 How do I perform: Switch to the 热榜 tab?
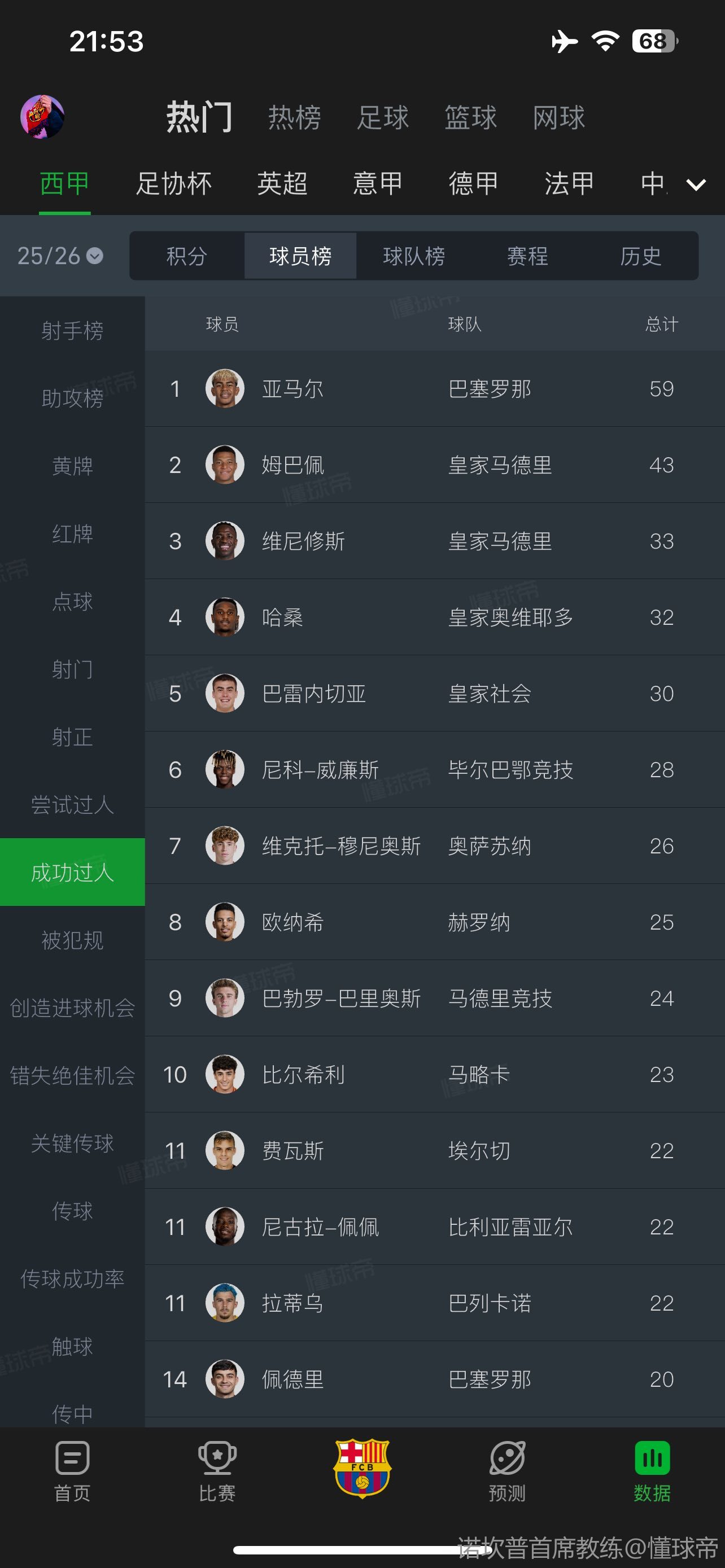[x=295, y=117]
